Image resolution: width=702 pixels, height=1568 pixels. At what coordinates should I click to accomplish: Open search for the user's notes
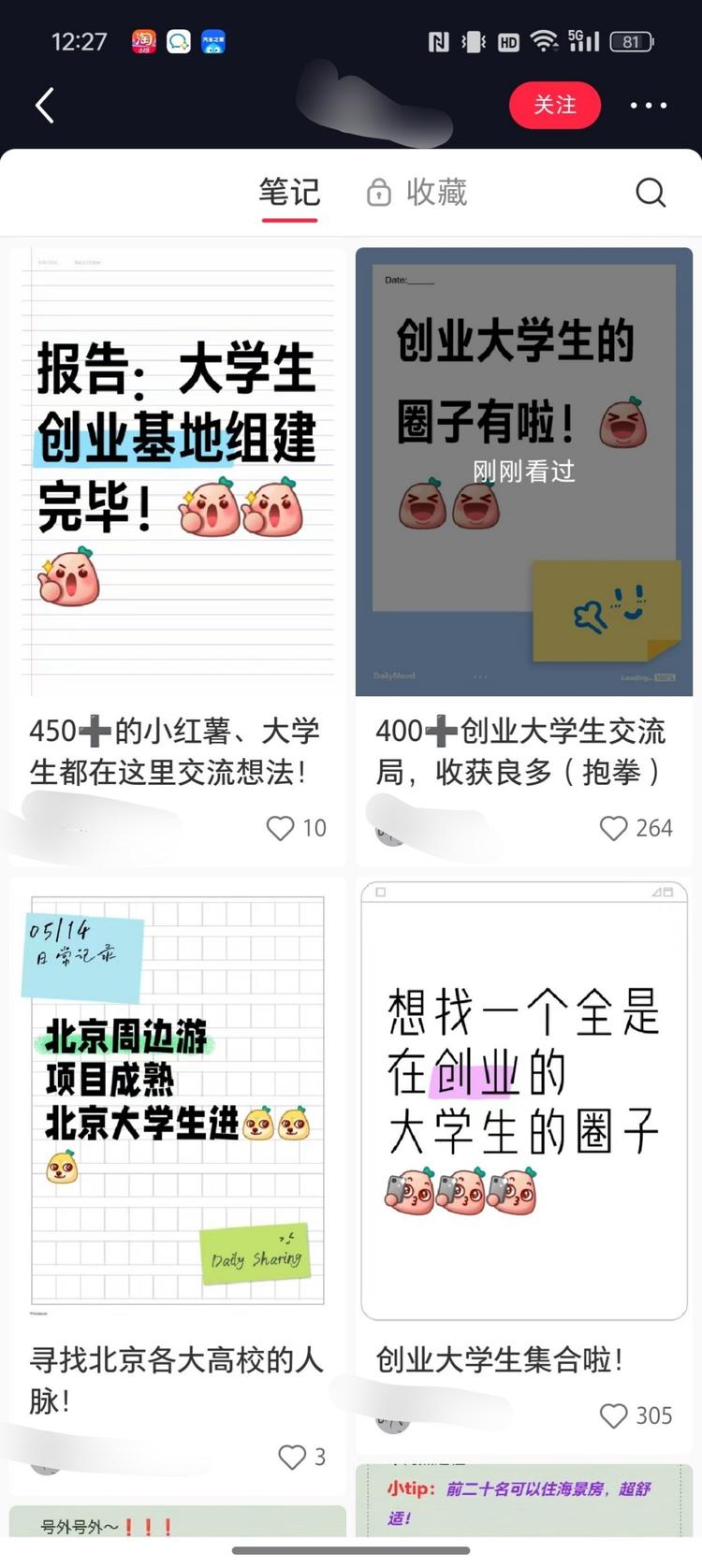[x=651, y=193]
